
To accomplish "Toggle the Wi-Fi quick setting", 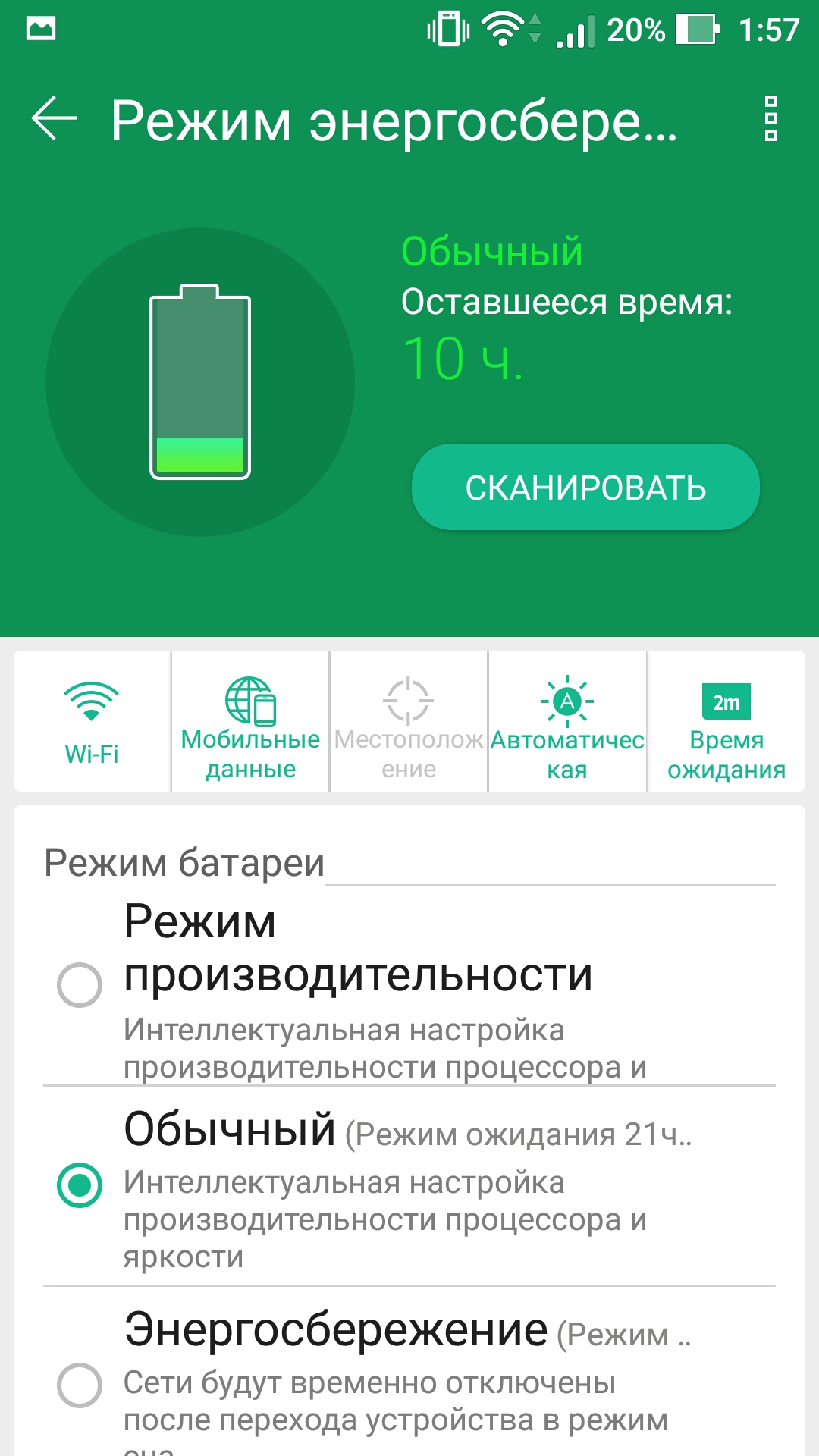I will [x=92, y=721].
